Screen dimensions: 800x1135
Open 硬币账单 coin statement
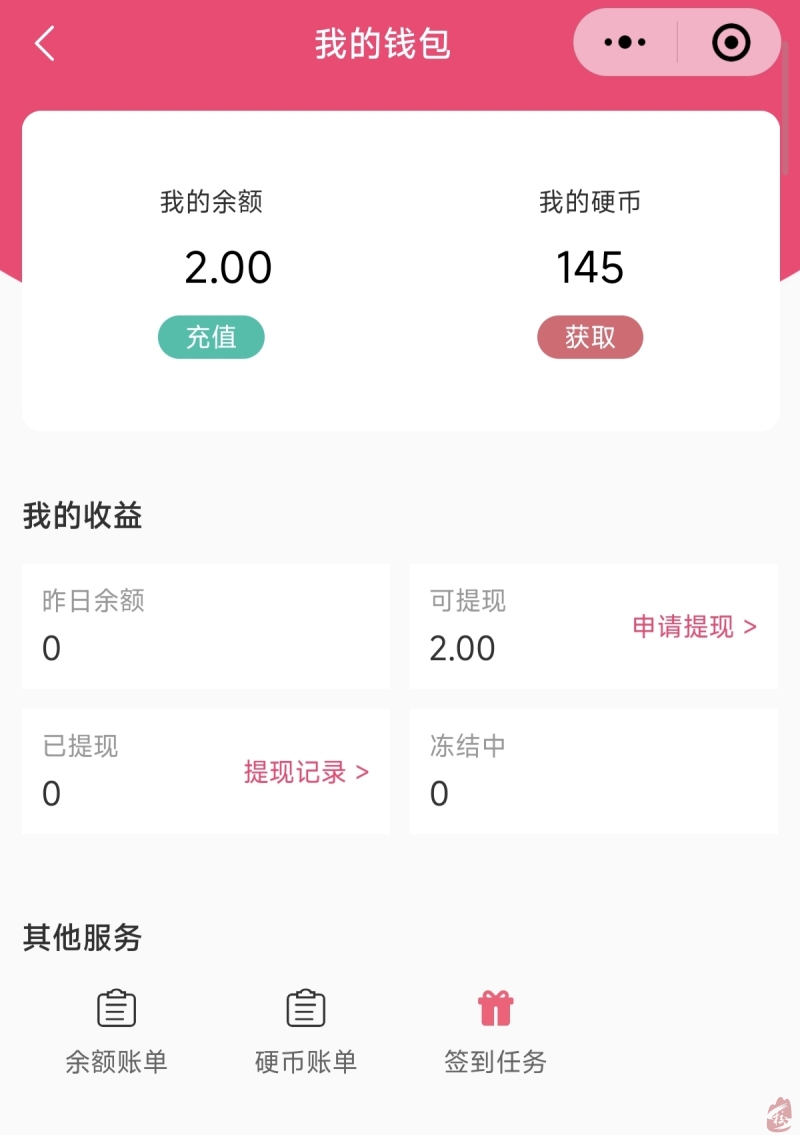[306, 1030]
